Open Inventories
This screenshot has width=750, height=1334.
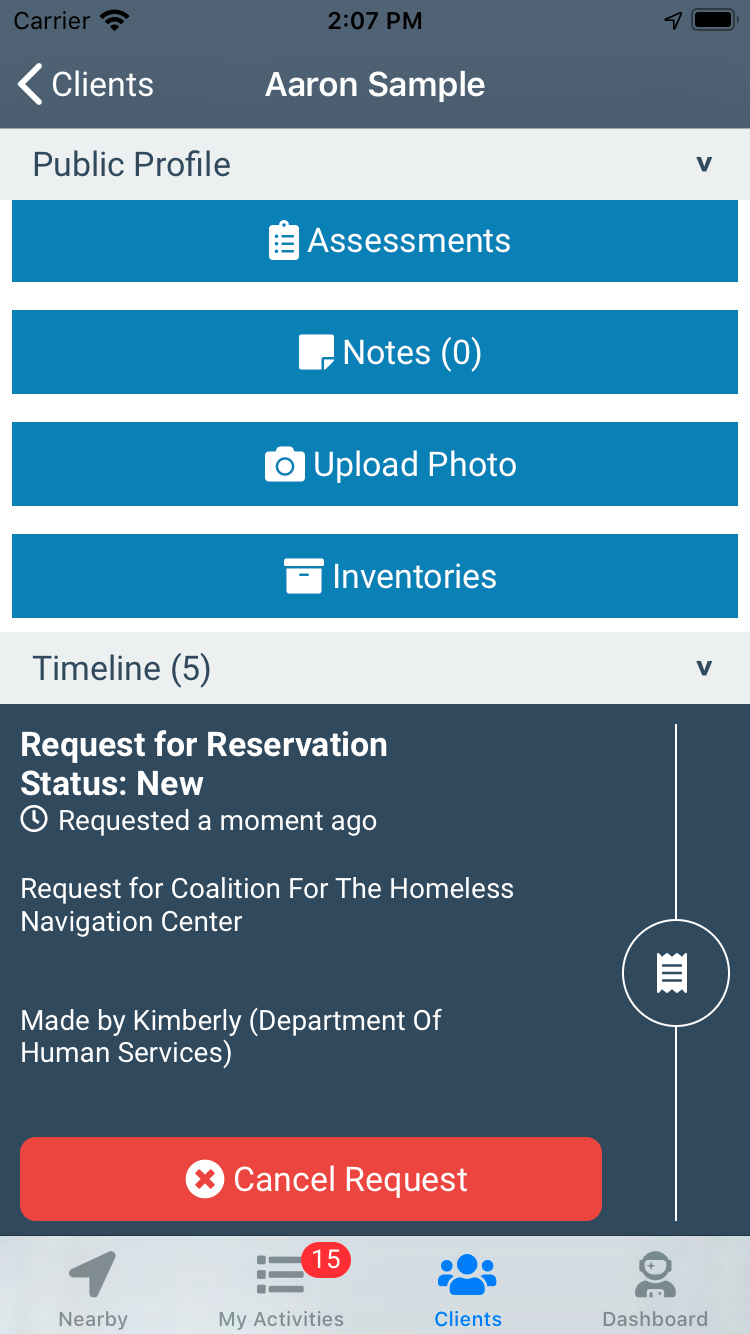pyautogui.click(x=375, y=577)
